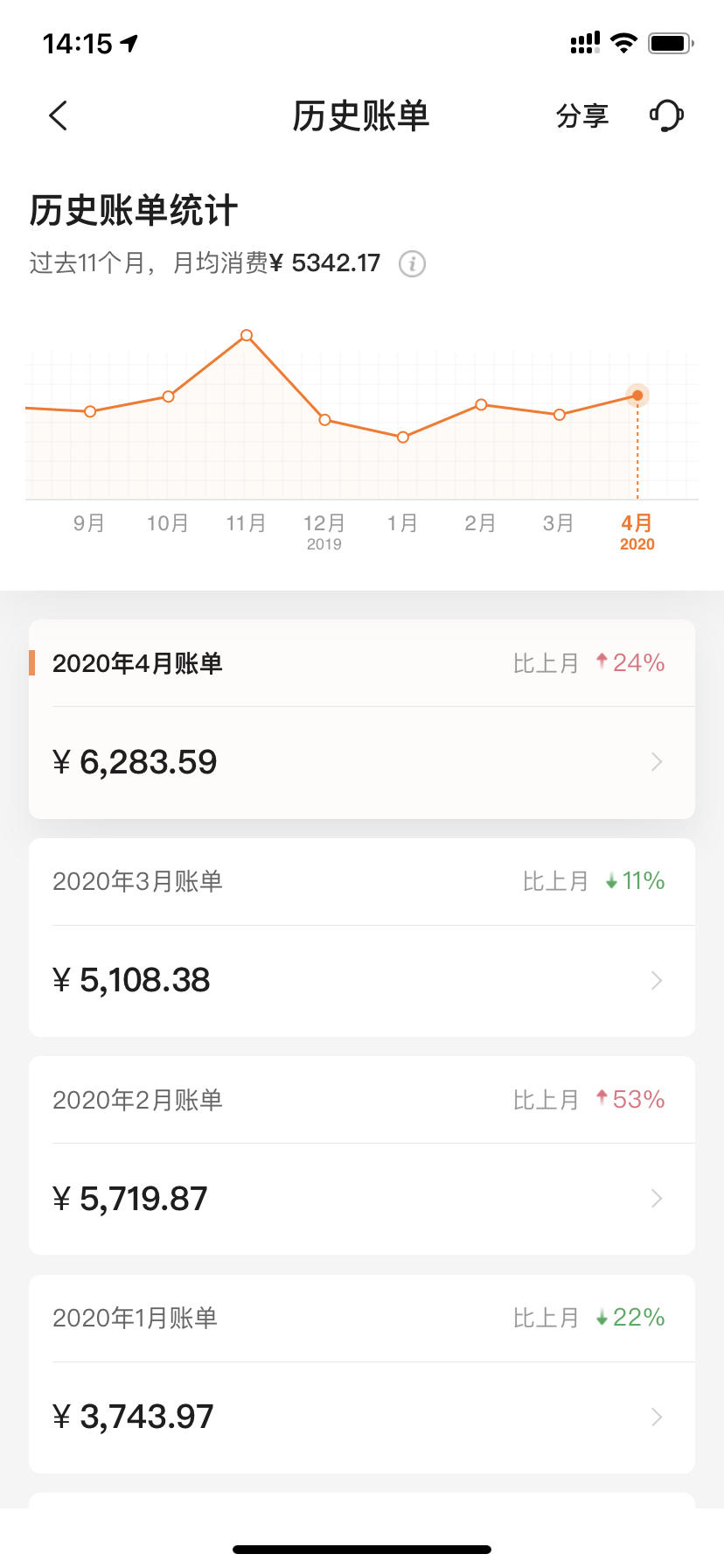Select the 1月 point on the chart
The image size is (724, 1568).
(403, 437)
